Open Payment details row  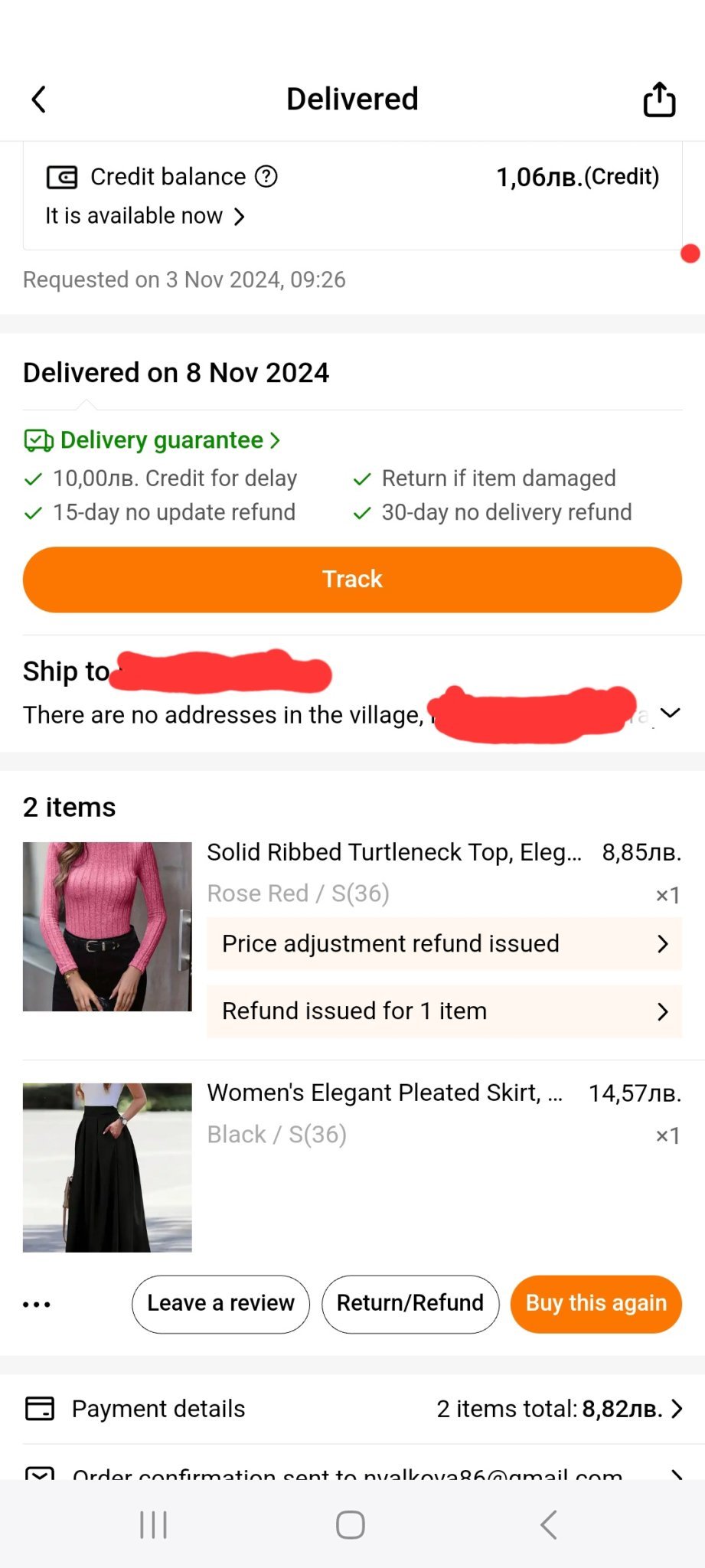352,1409
